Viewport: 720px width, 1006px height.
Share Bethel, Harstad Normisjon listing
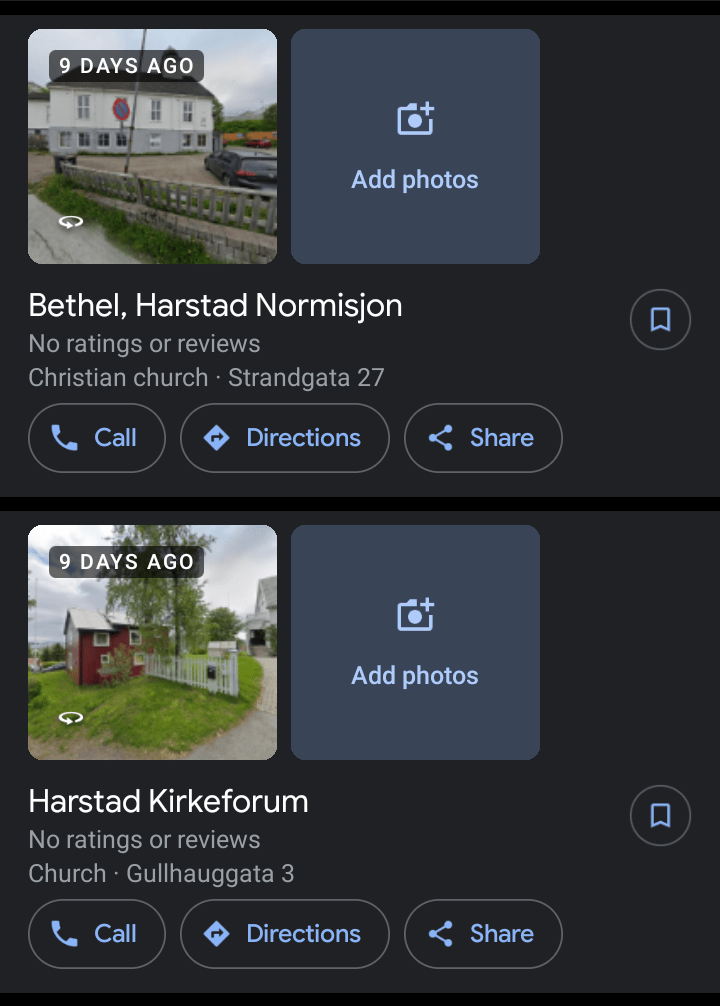coord(483,438)
